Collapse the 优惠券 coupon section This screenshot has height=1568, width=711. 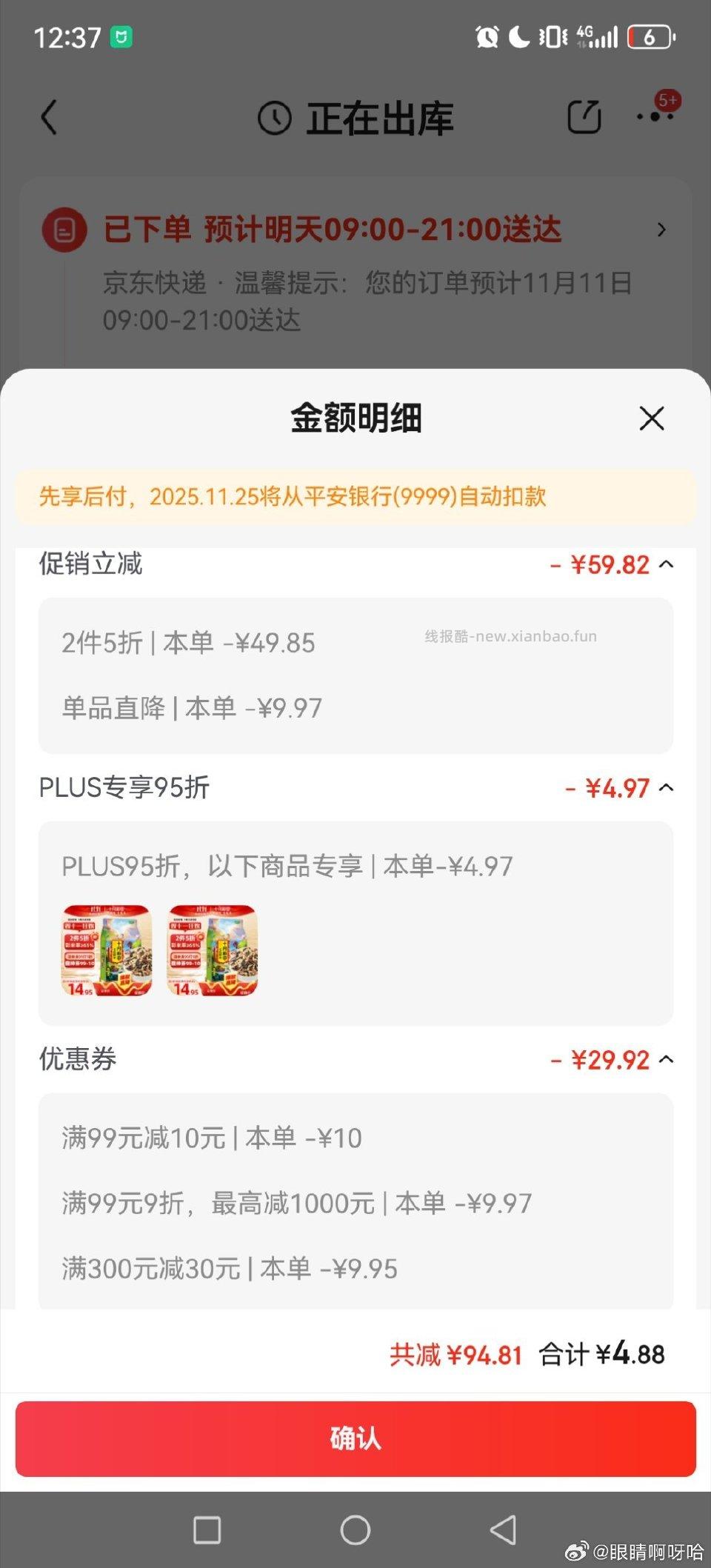pos(666,1059)
